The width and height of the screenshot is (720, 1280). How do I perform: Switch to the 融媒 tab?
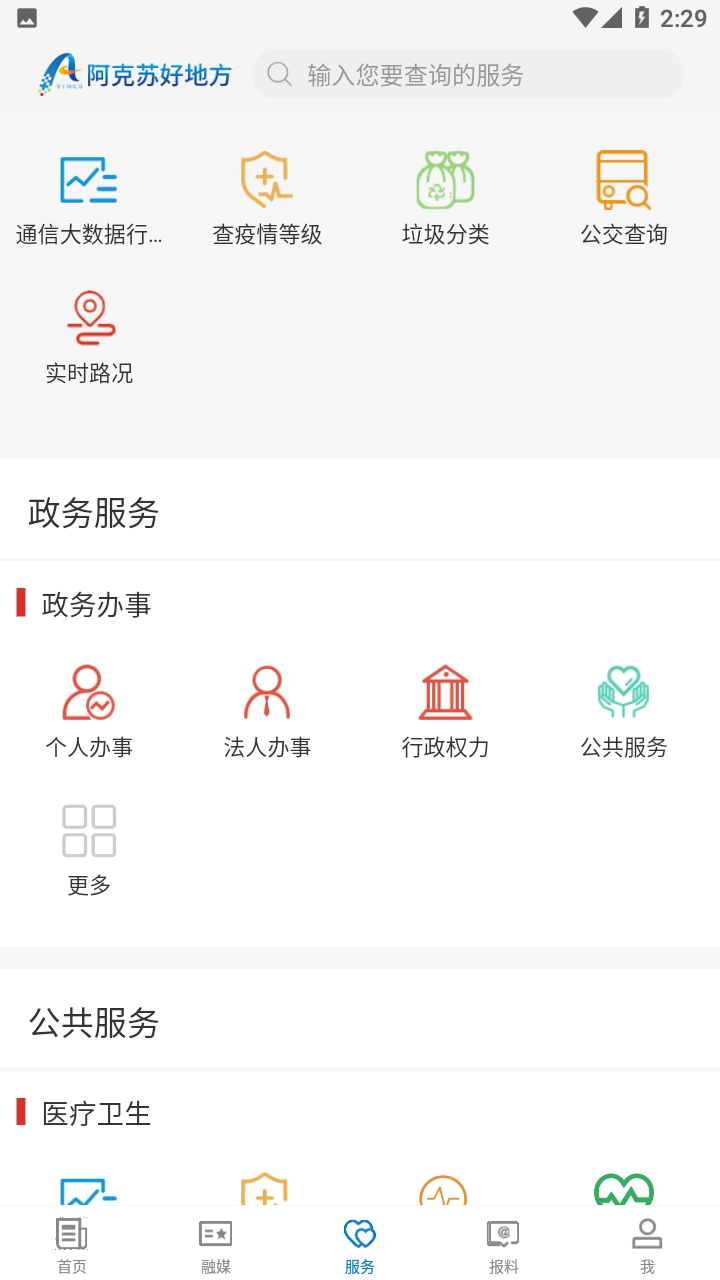(215, 1244)
